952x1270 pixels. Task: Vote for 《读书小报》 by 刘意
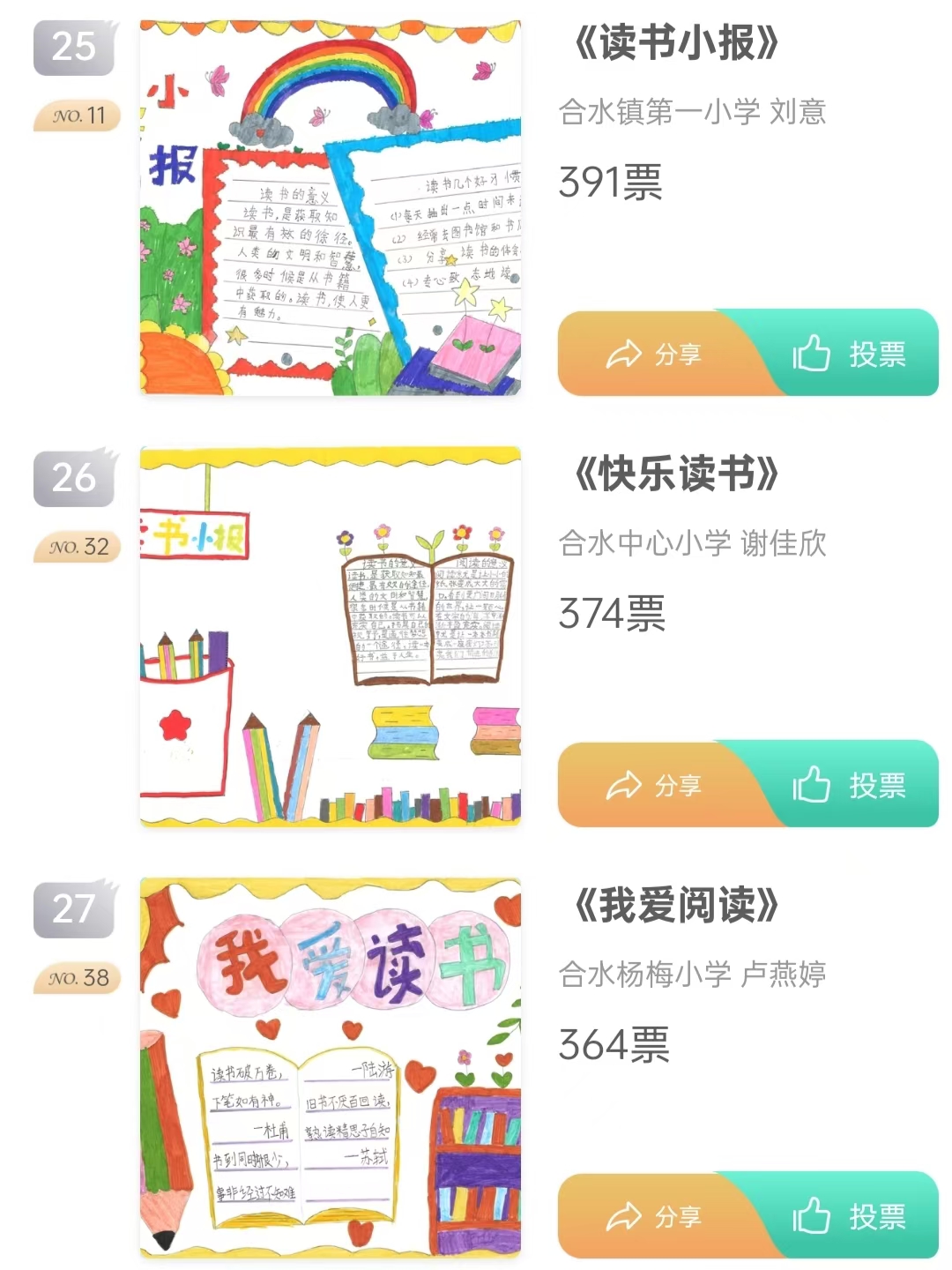coord(849,355)
